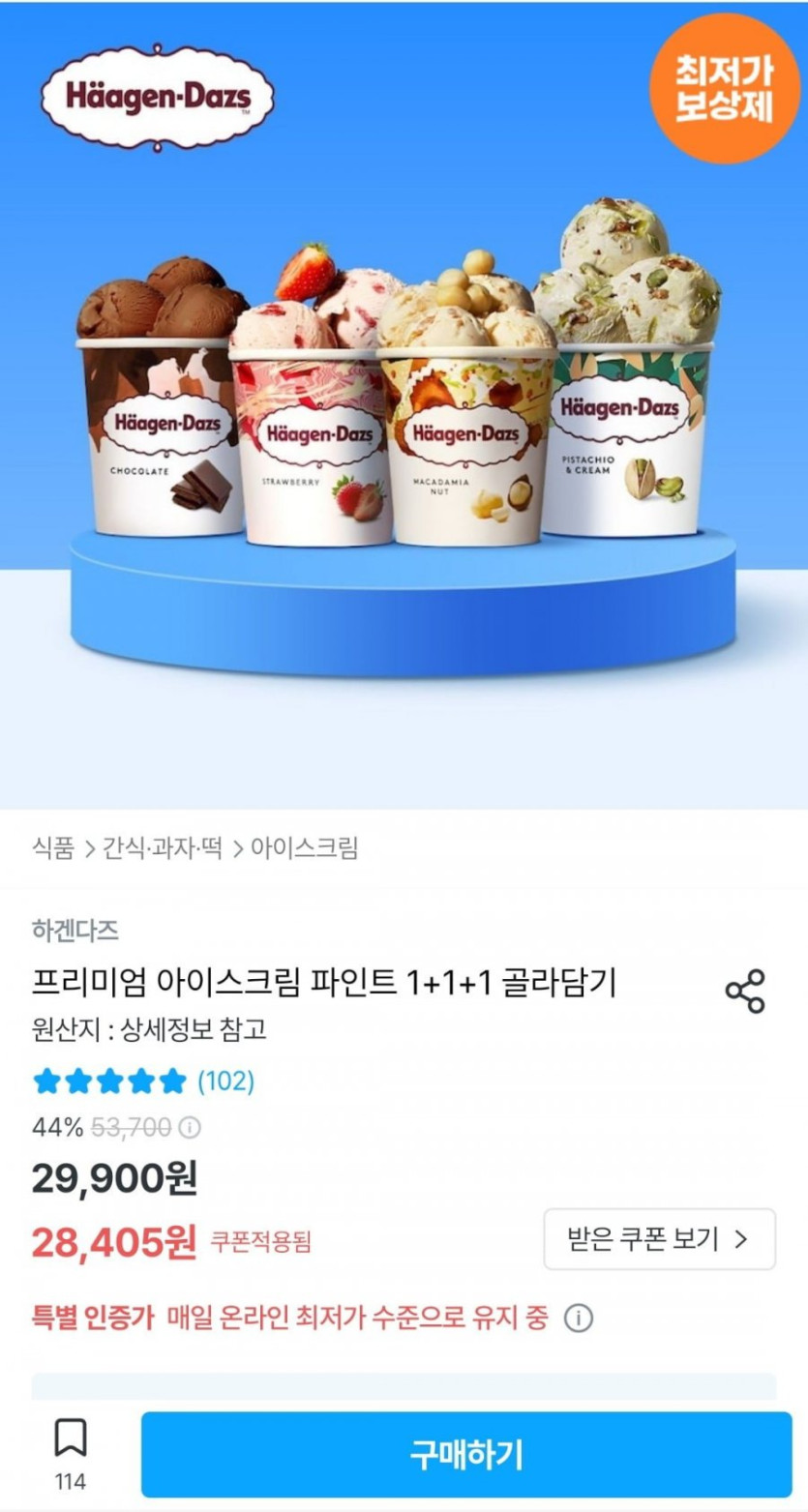Show info about 특별 인증가

(579, 1318)
